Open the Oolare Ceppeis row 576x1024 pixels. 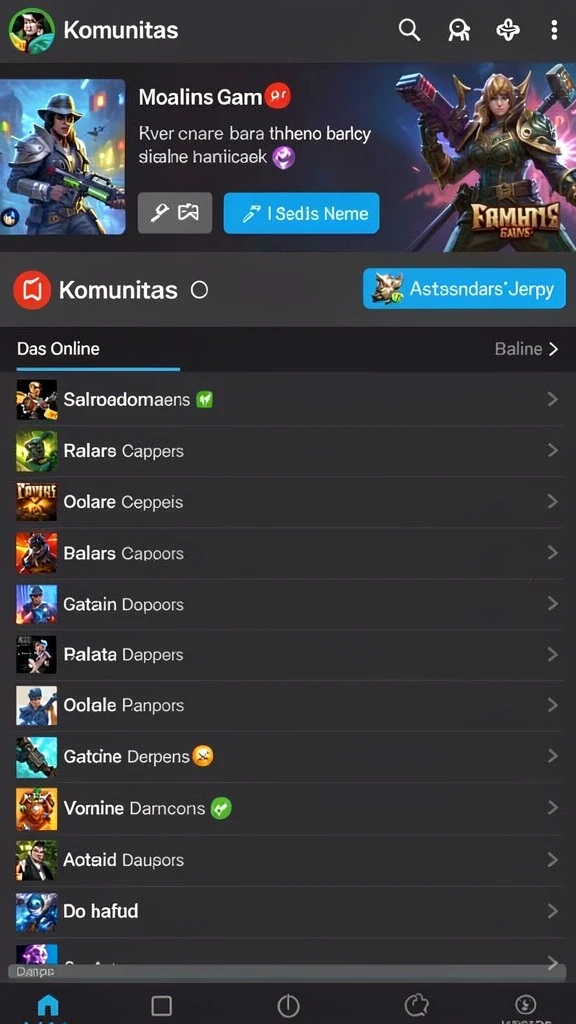[x=288, y=502]
